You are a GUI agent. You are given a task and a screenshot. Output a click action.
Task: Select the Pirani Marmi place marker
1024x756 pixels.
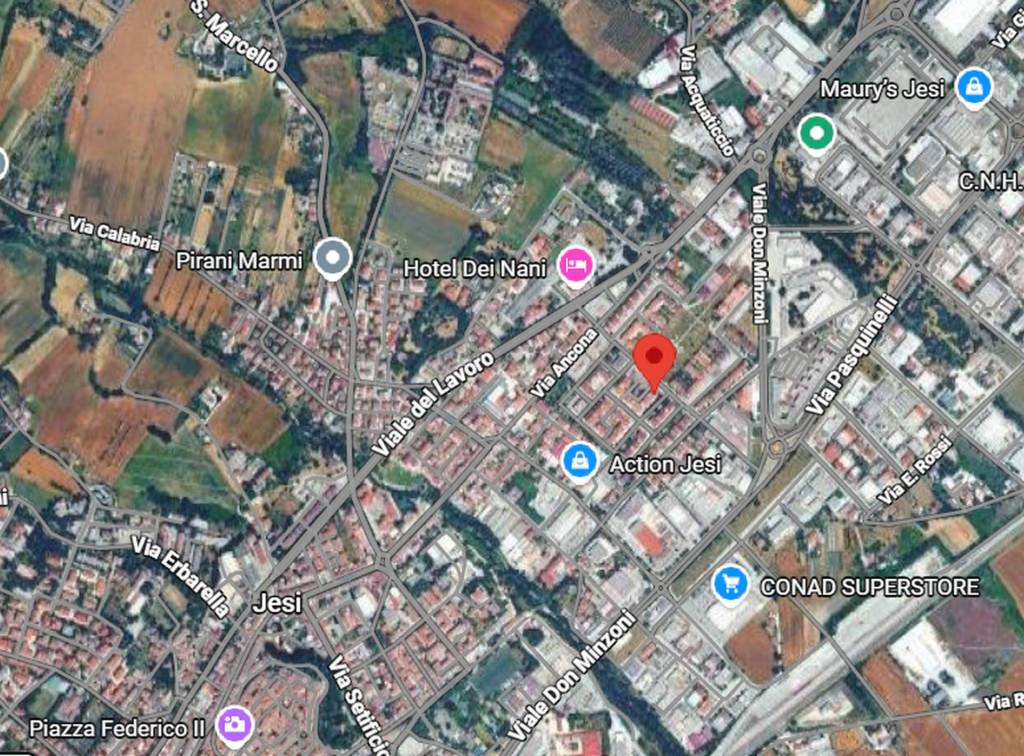332,260
